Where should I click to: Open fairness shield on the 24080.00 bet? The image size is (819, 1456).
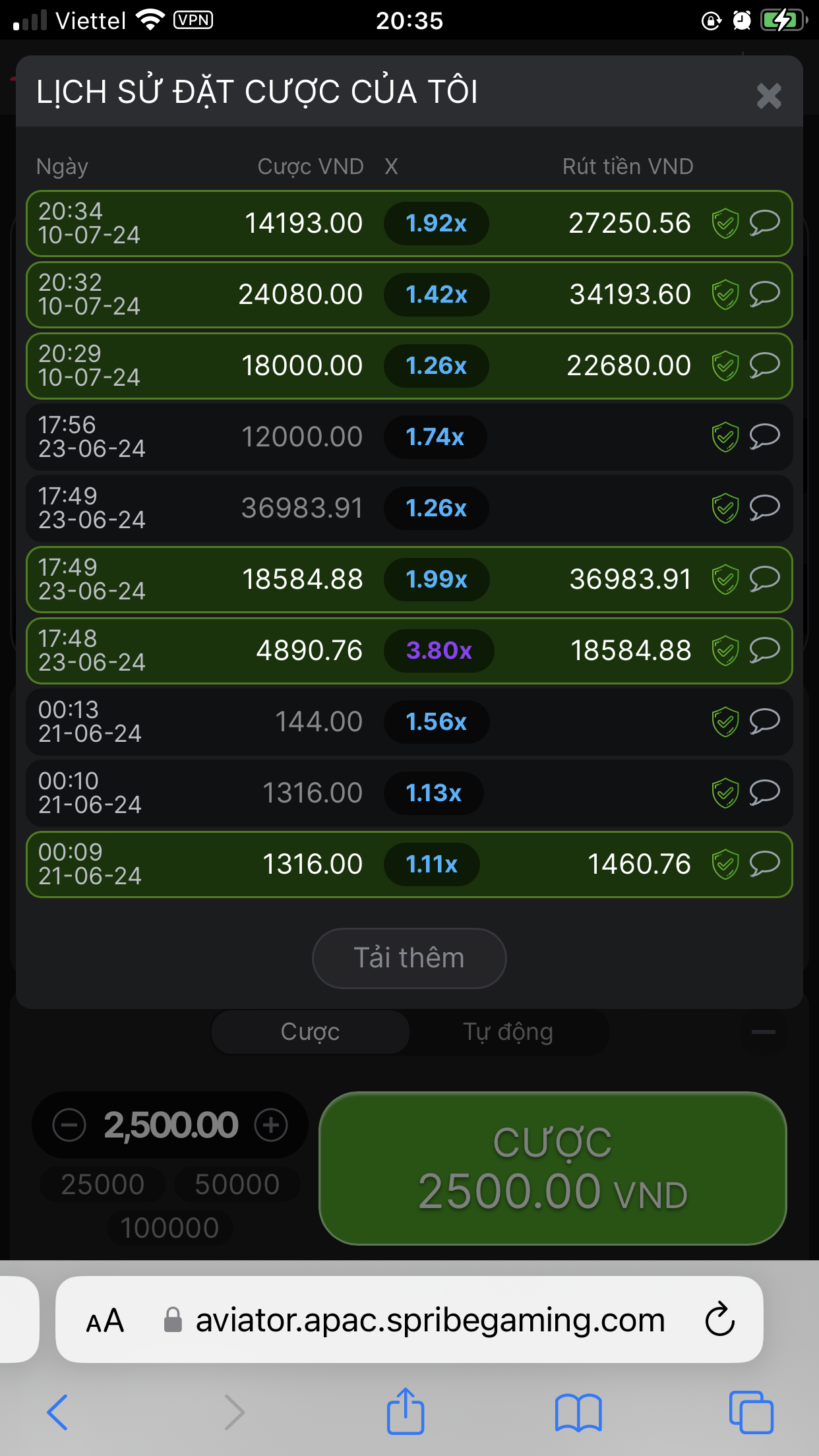pyautogui.click(x=725, y=295)
